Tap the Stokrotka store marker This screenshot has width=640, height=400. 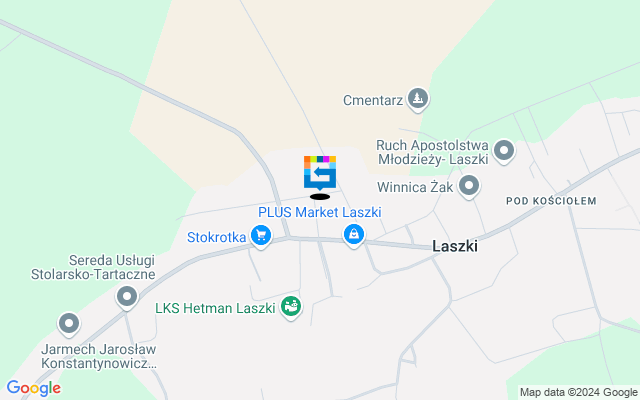[261, 237]
